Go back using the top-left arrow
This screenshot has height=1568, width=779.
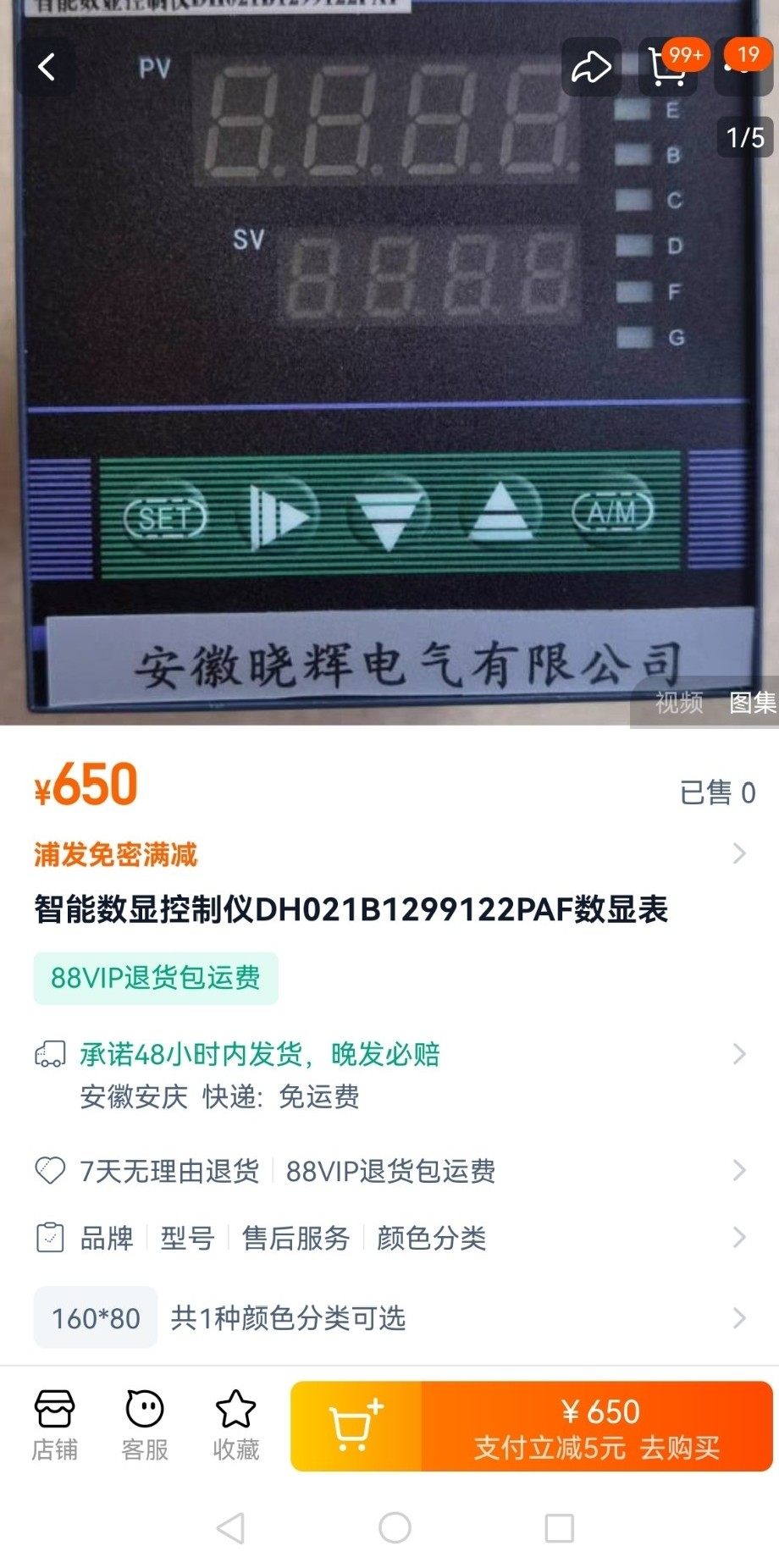pos(47,67)
